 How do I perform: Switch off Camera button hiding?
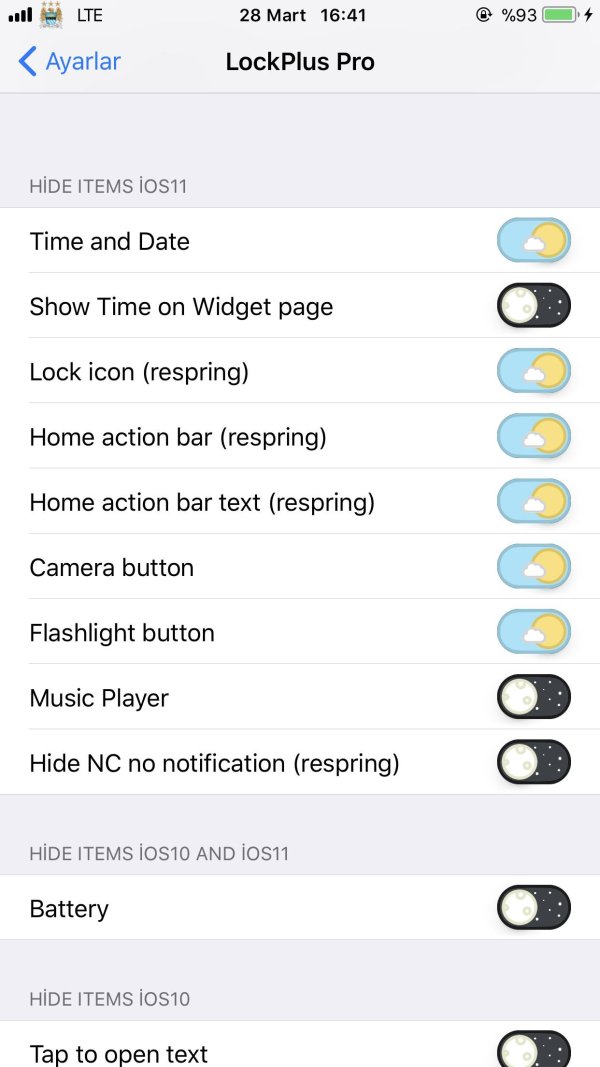click(534, 567)
